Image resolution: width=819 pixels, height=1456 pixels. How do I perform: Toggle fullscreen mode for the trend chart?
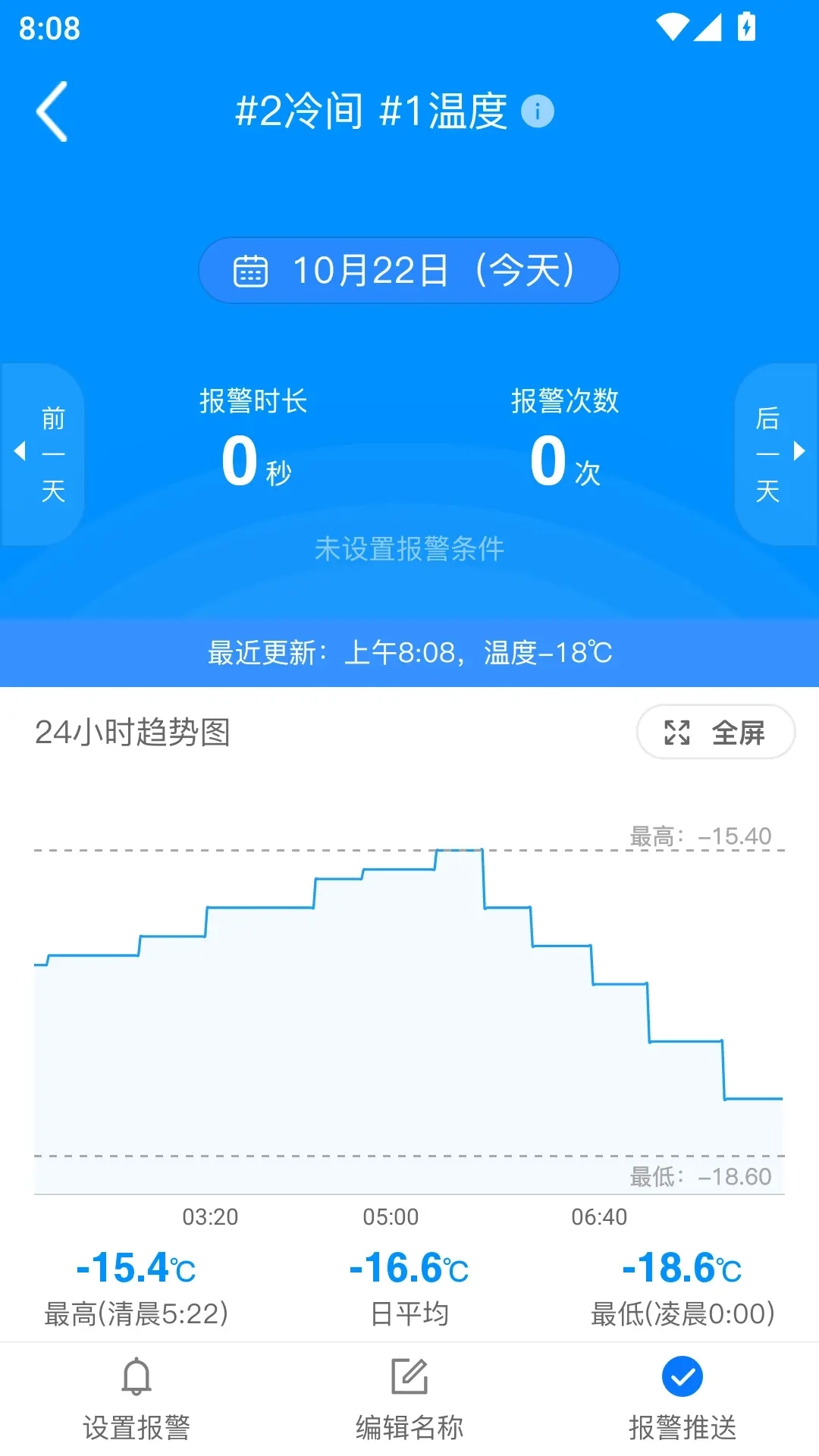click(x=714, y=732)
